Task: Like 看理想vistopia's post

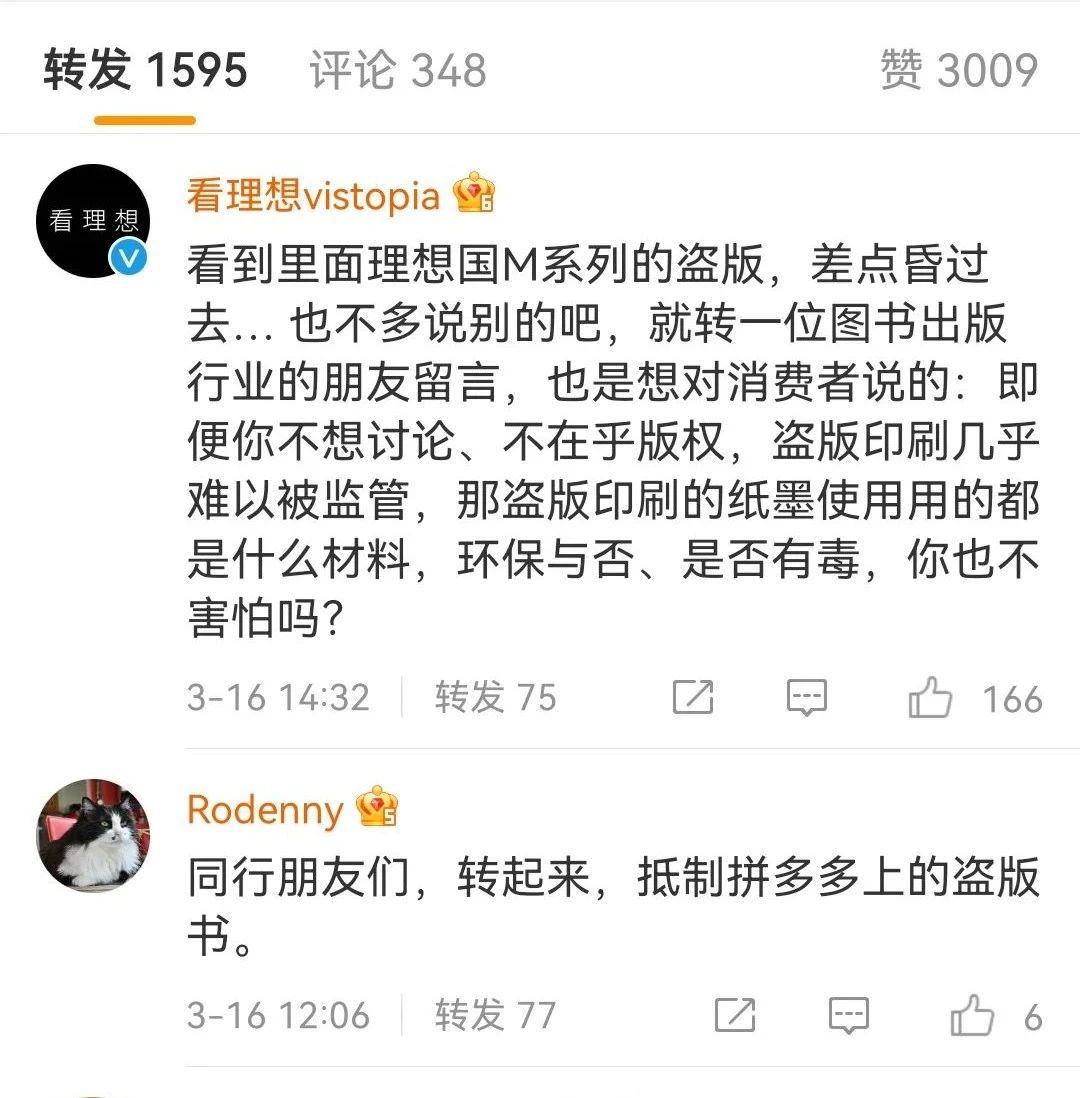Action: click(930, 697)
